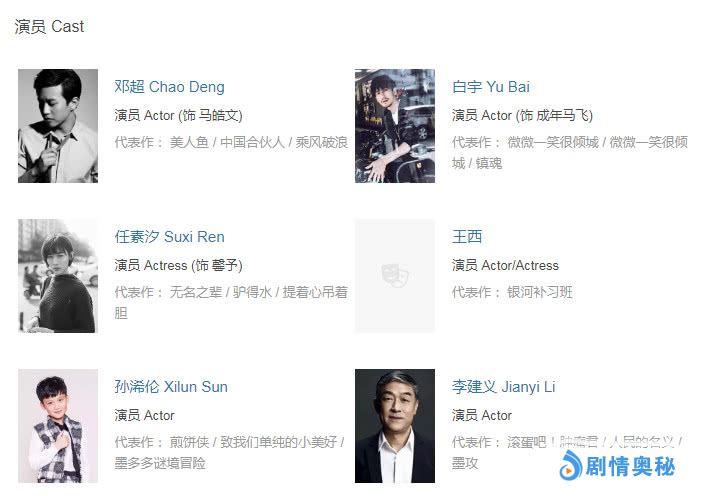The width and height of the screenshot is (703, 496).
Task: Open Yu Bai's profile link
Action: click(490, 87)
